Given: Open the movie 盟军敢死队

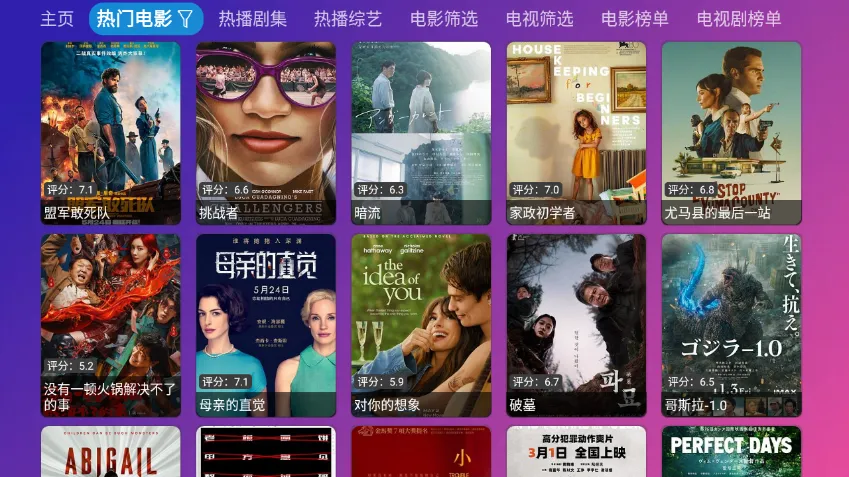Looking at the screenshot, I should (x=111, y=133).
